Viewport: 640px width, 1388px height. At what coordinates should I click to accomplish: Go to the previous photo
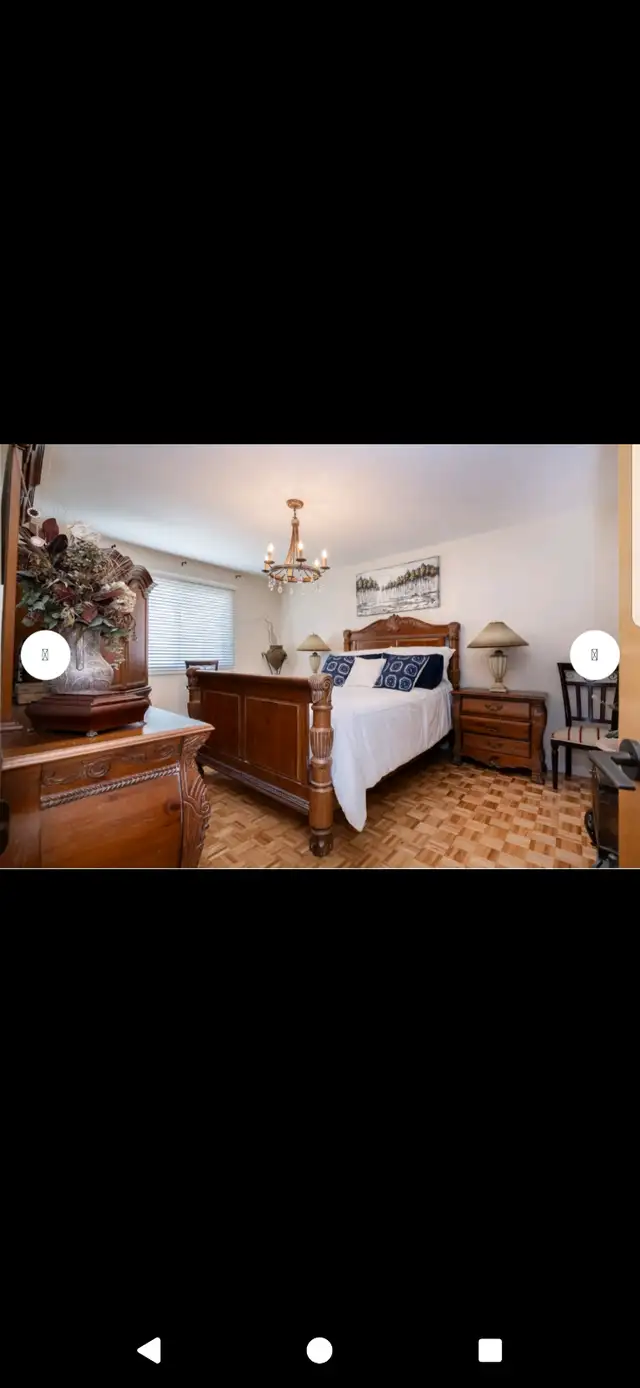coord(45,655)
